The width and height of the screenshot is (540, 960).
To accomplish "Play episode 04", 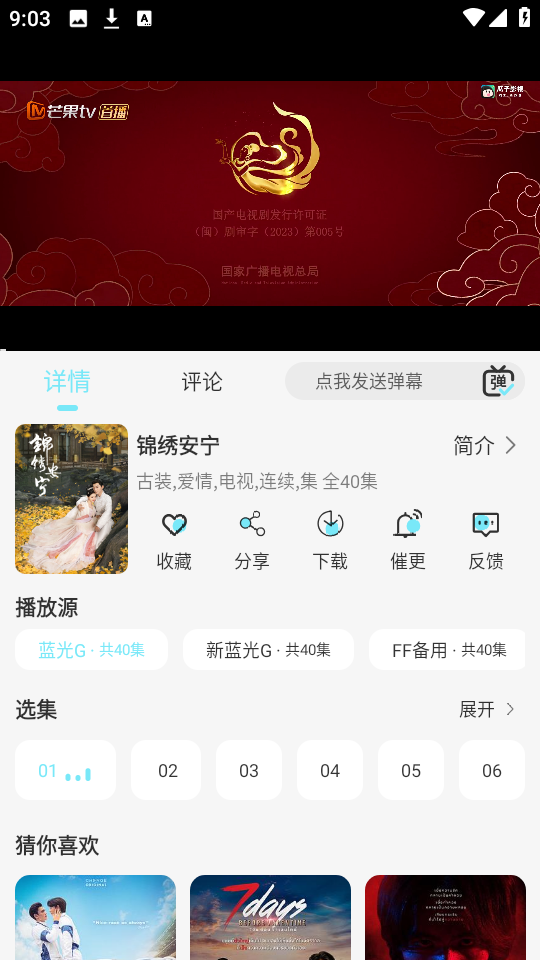I will (330, 770).
